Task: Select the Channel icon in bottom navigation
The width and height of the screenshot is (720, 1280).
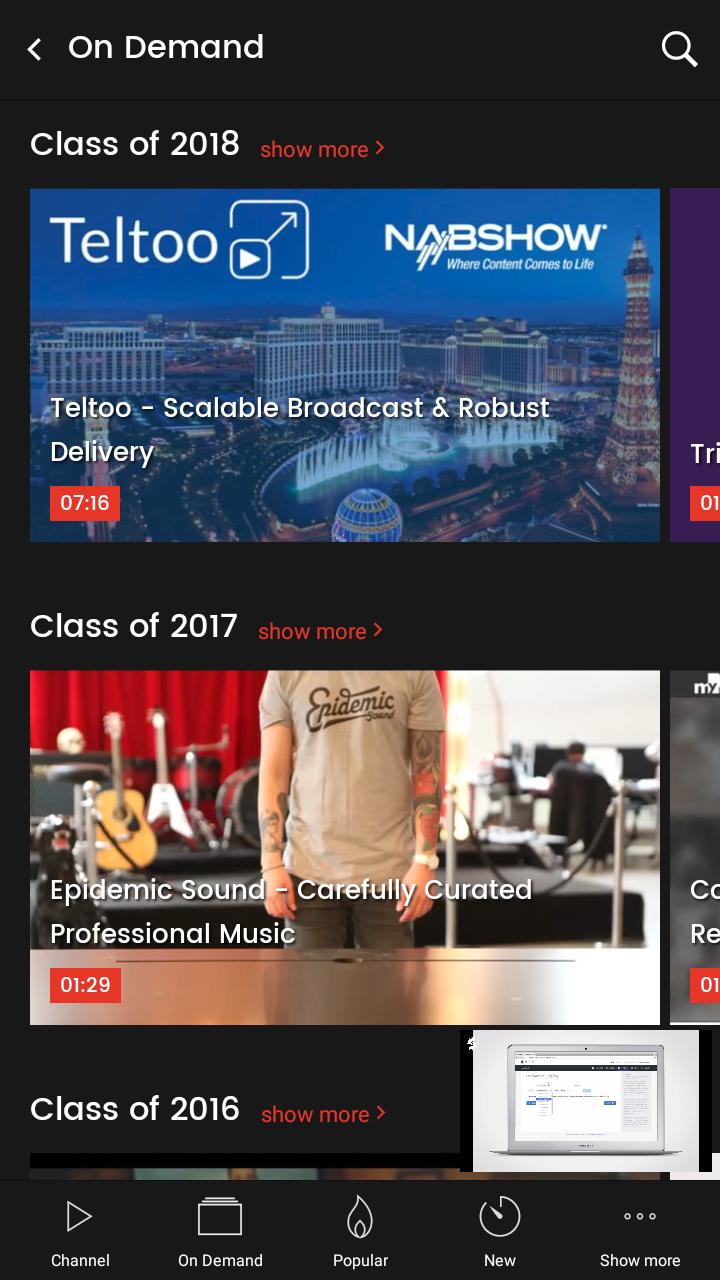Action: click(80, 1217)
